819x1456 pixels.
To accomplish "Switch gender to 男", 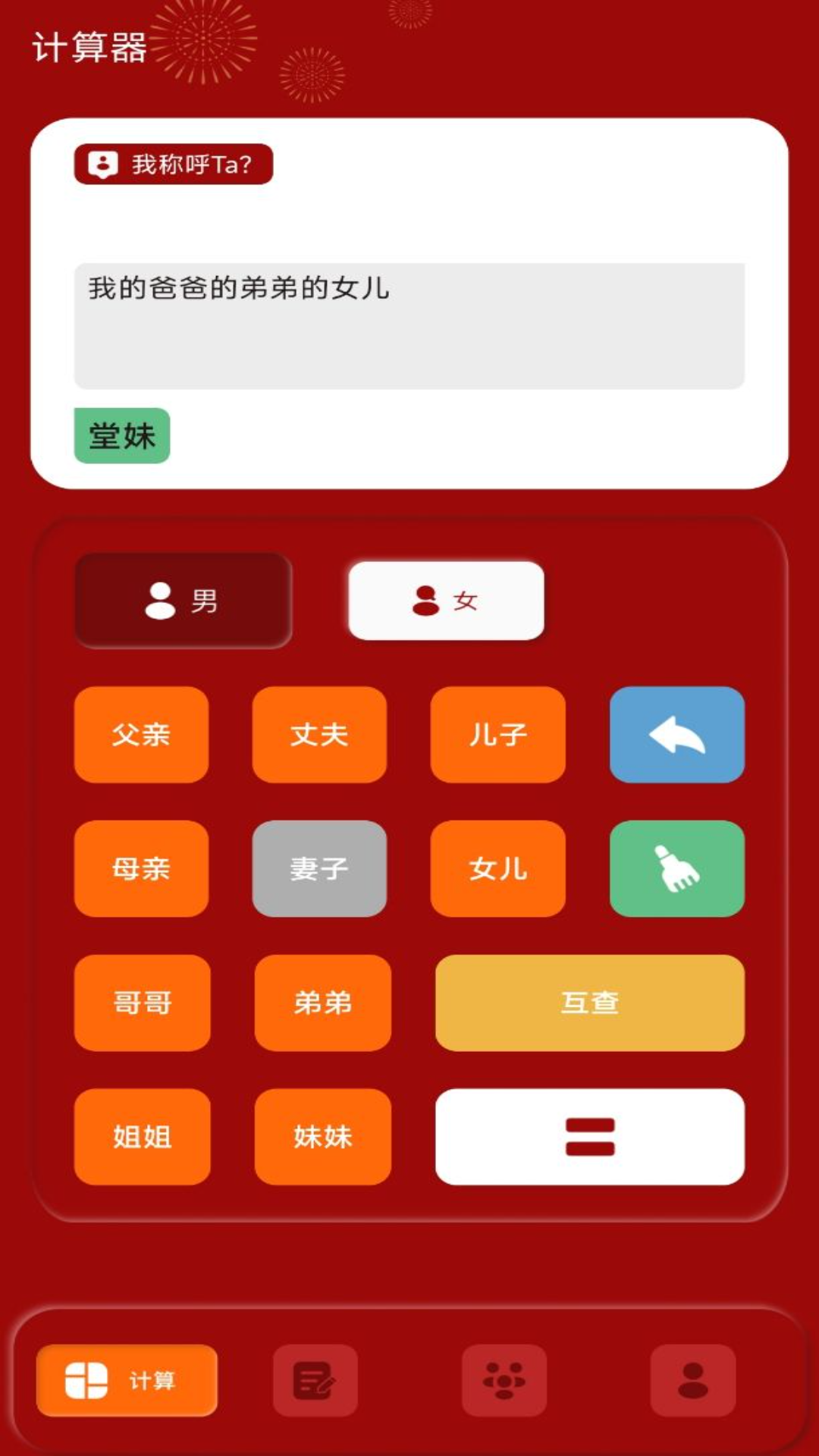I will coord(183,601).
